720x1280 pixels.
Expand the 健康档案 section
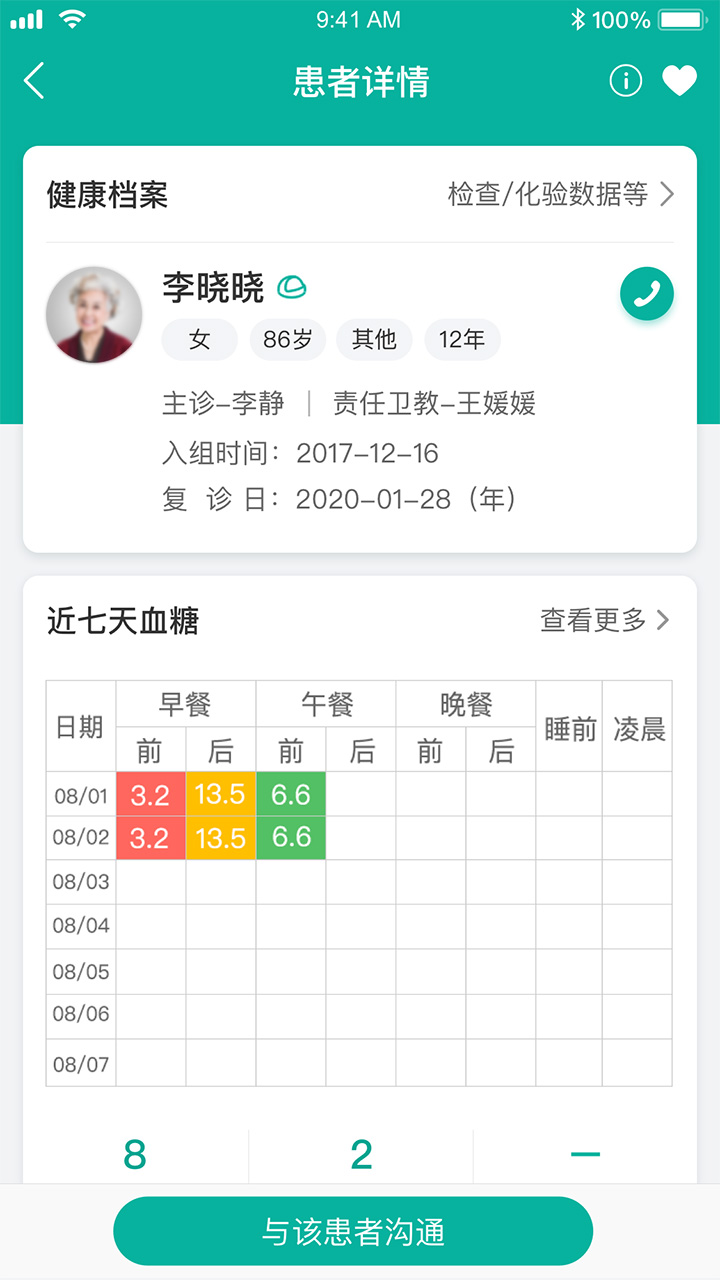click(x=107, y=195)
